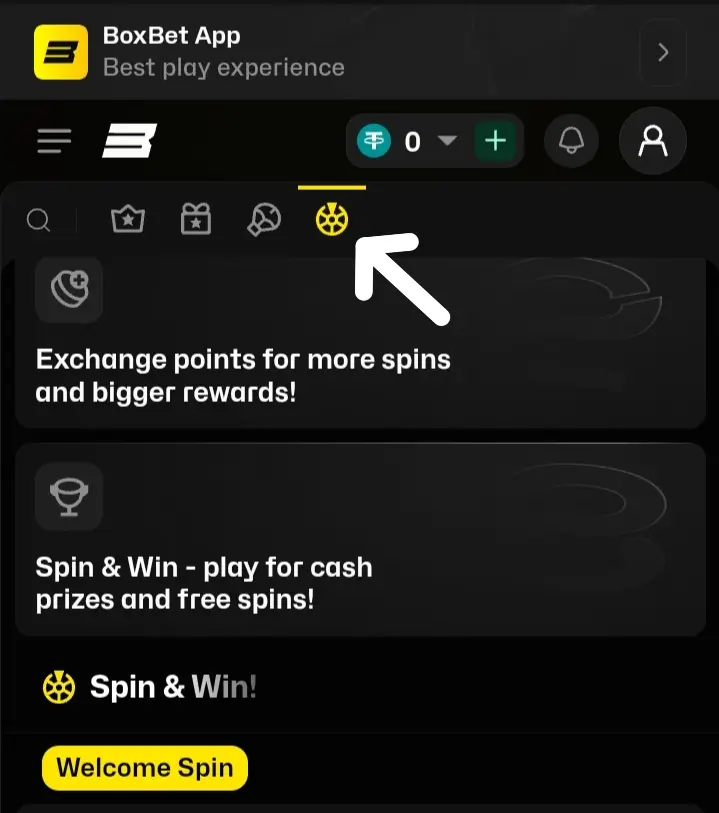
Task: Open the notifications bell
Action: tap(572, 141)
